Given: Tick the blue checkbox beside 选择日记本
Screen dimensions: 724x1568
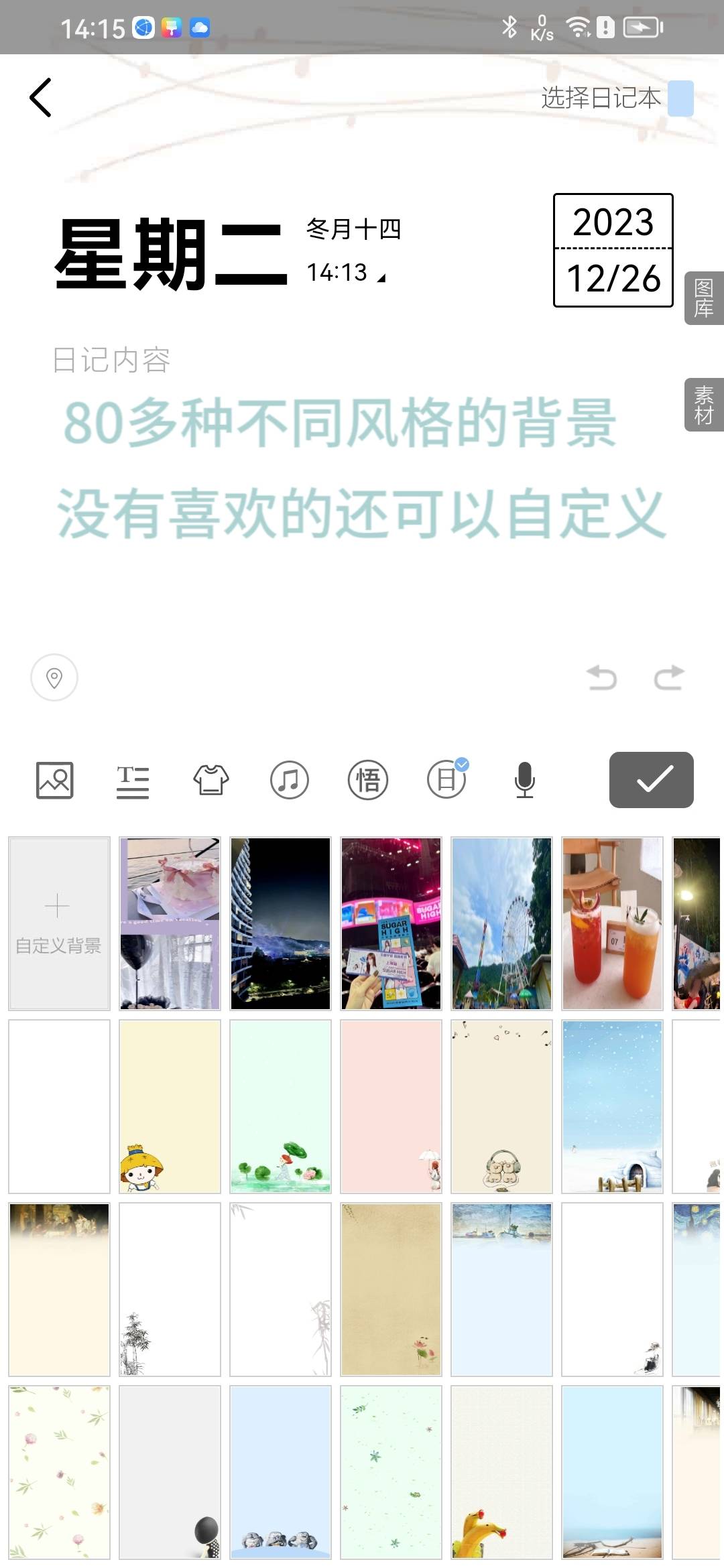Looking at the screenshot, I should [x=681, y=99].
